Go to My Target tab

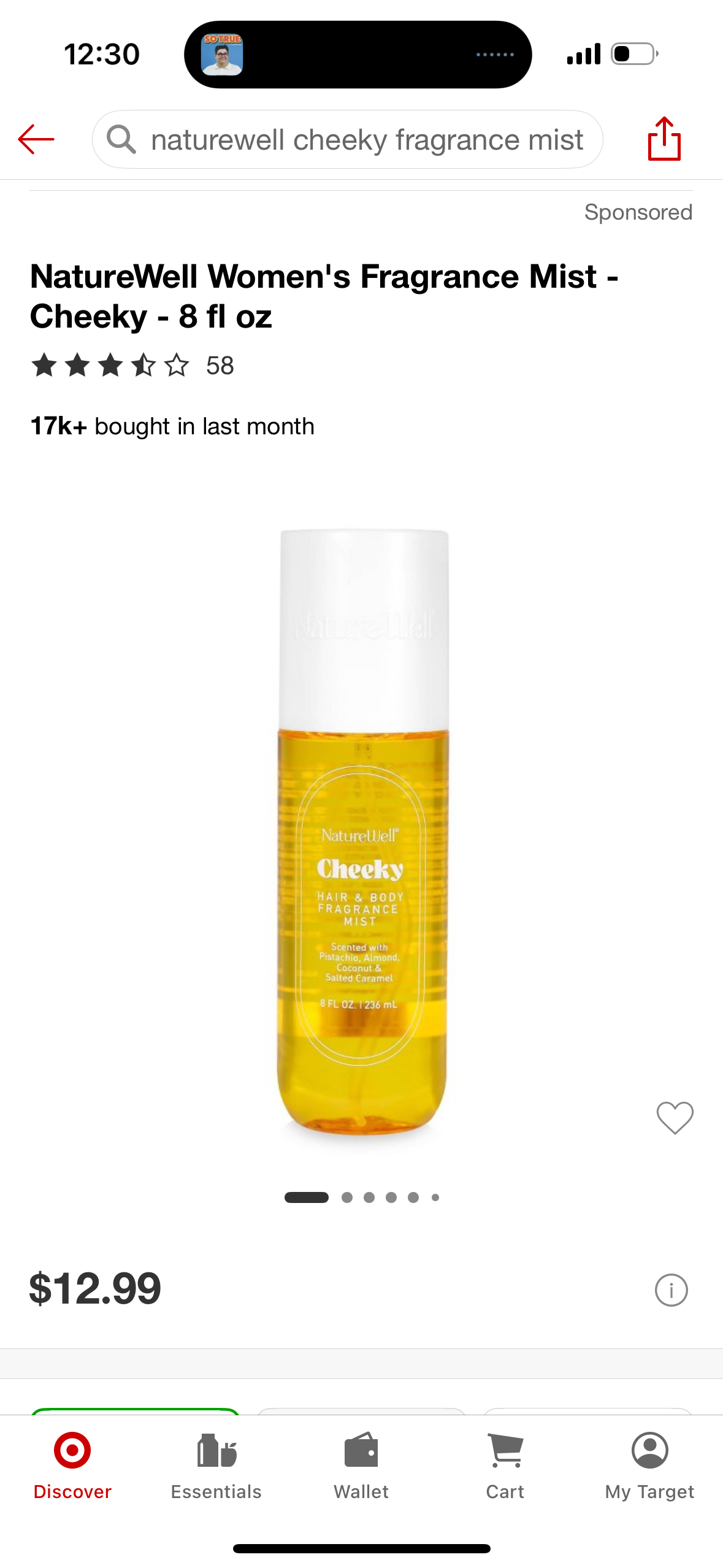coord(649,1465)
